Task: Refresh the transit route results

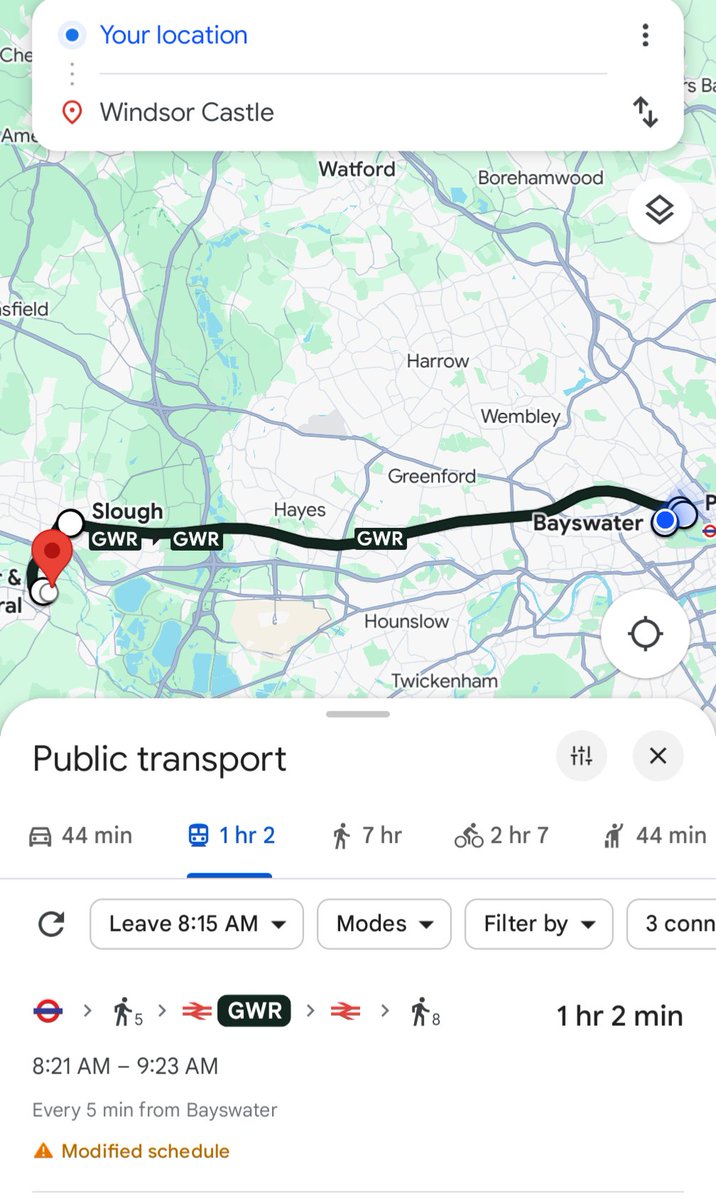Action: [51, 924]
